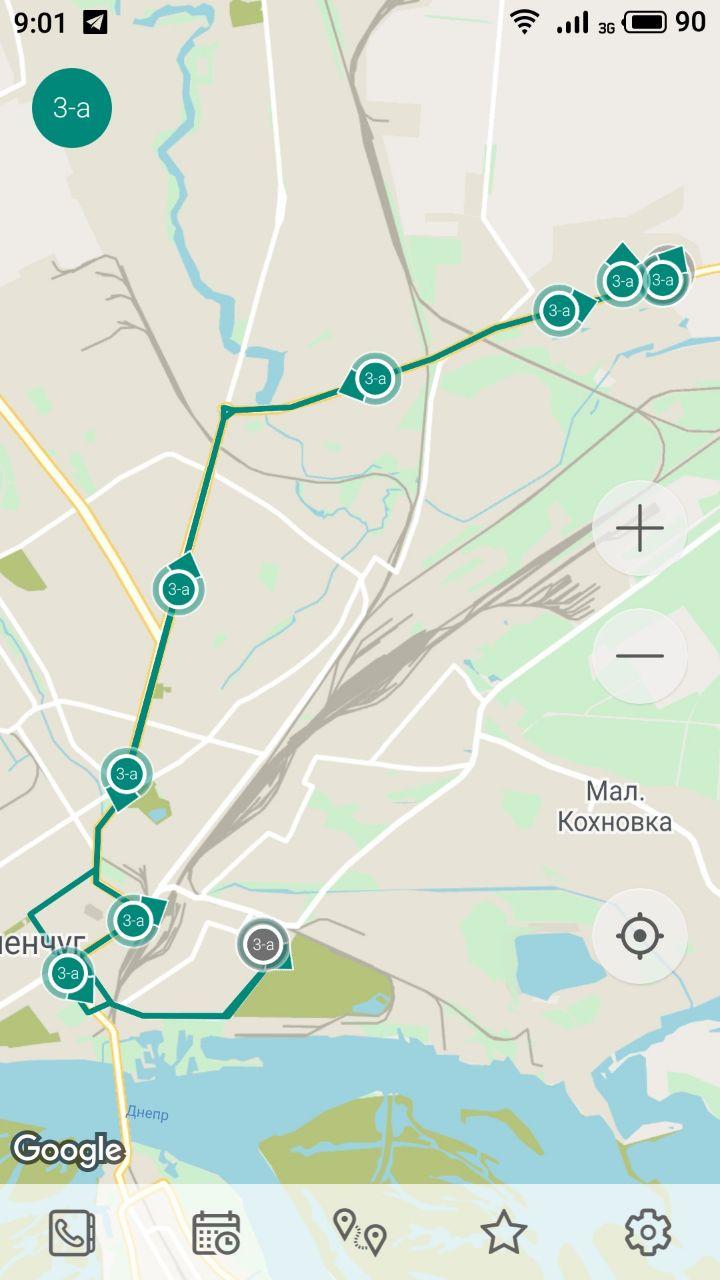
Task: Open the route planner icon
Action: pos(360,1232)
